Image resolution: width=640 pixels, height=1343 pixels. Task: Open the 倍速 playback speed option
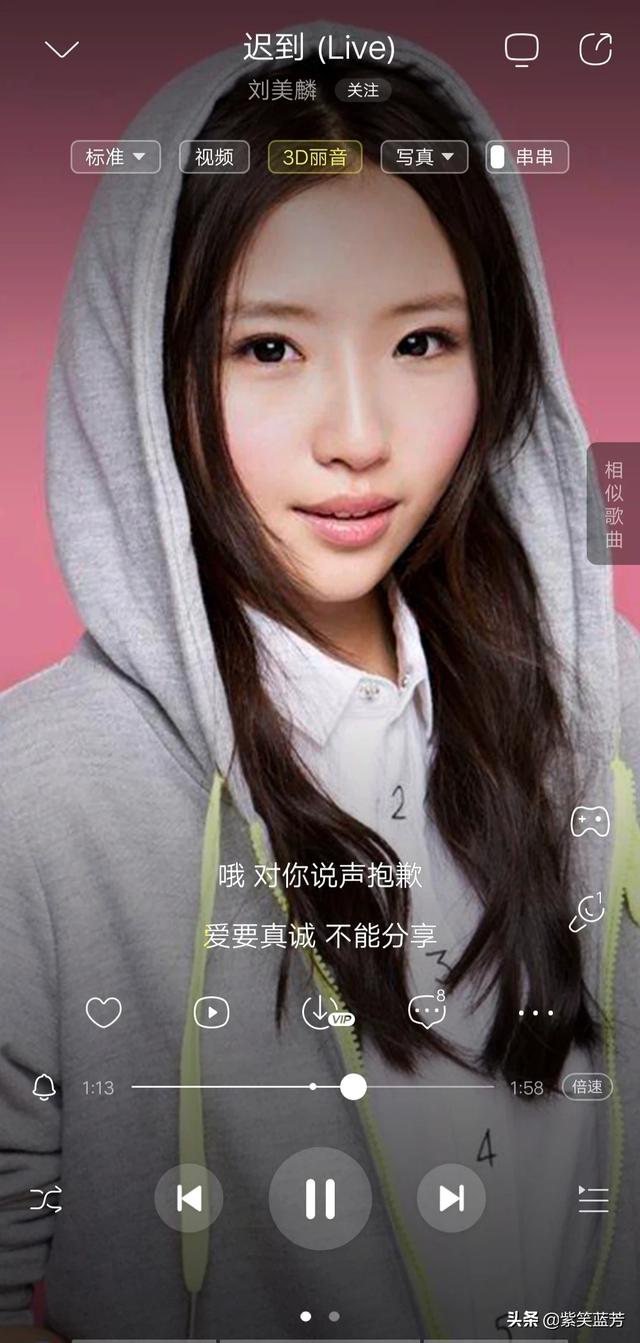click(x=587, y=1087)
